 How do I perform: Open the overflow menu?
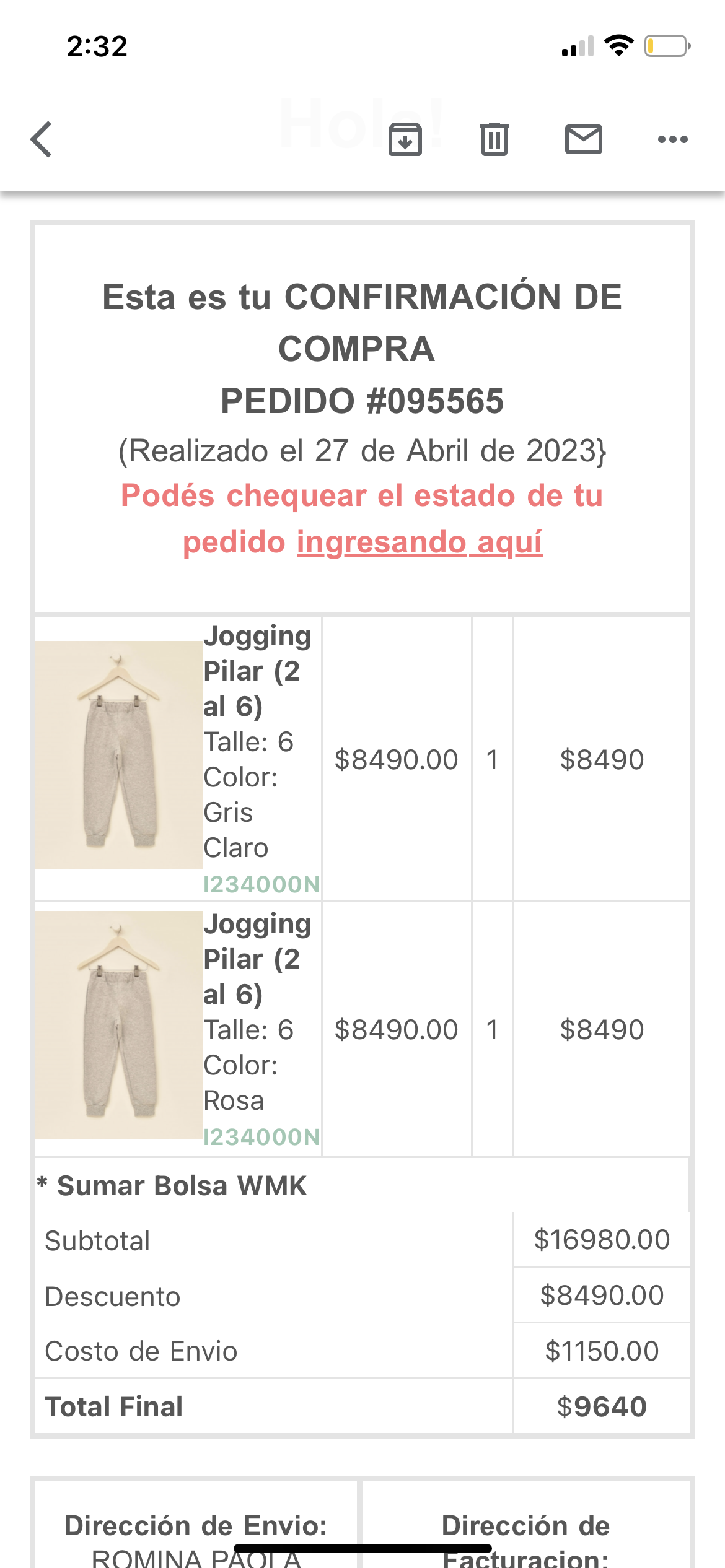pos(672,139)
